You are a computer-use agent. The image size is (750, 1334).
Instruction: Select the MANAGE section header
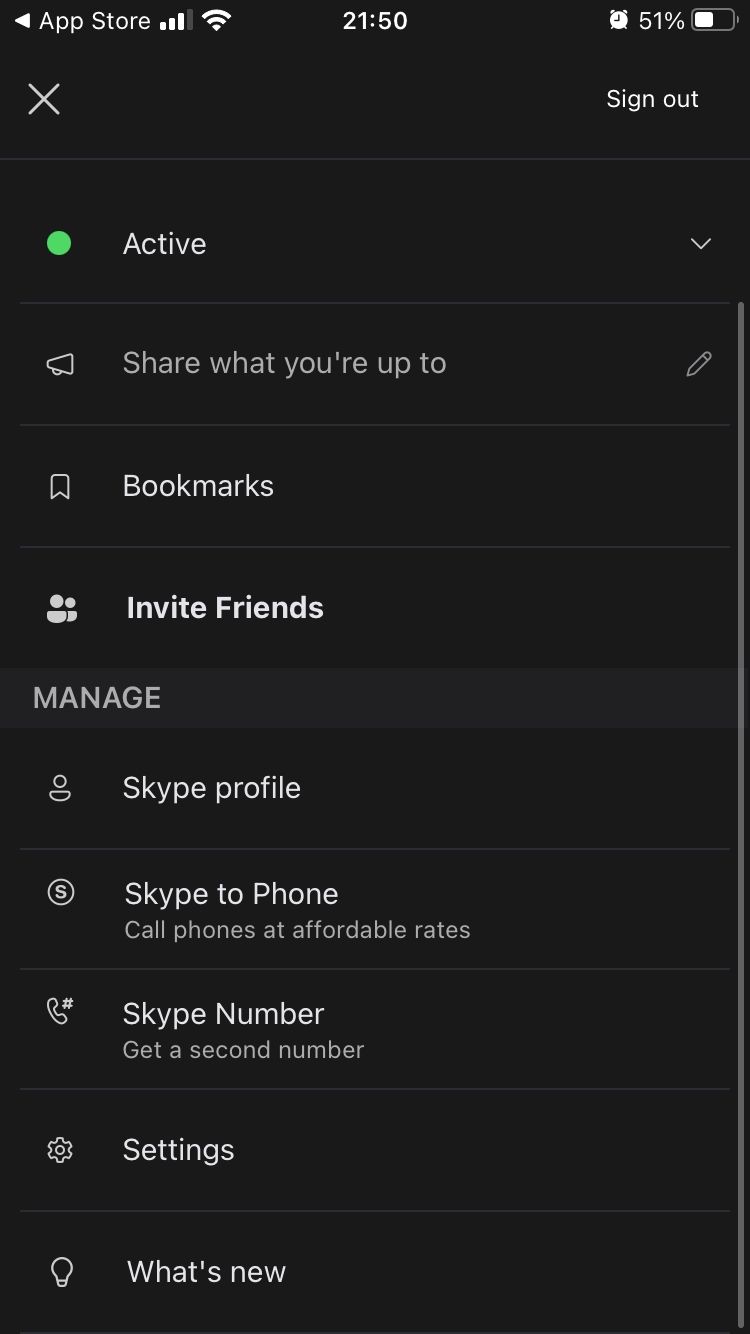click(96, 697)
